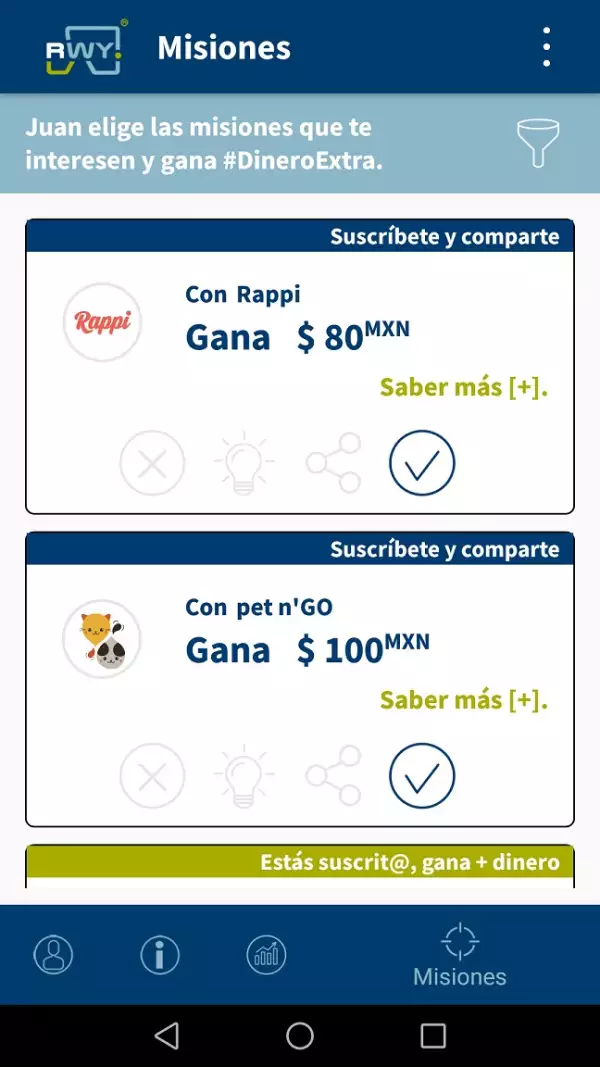Share the pet n'GO mission

click(333, 776)
